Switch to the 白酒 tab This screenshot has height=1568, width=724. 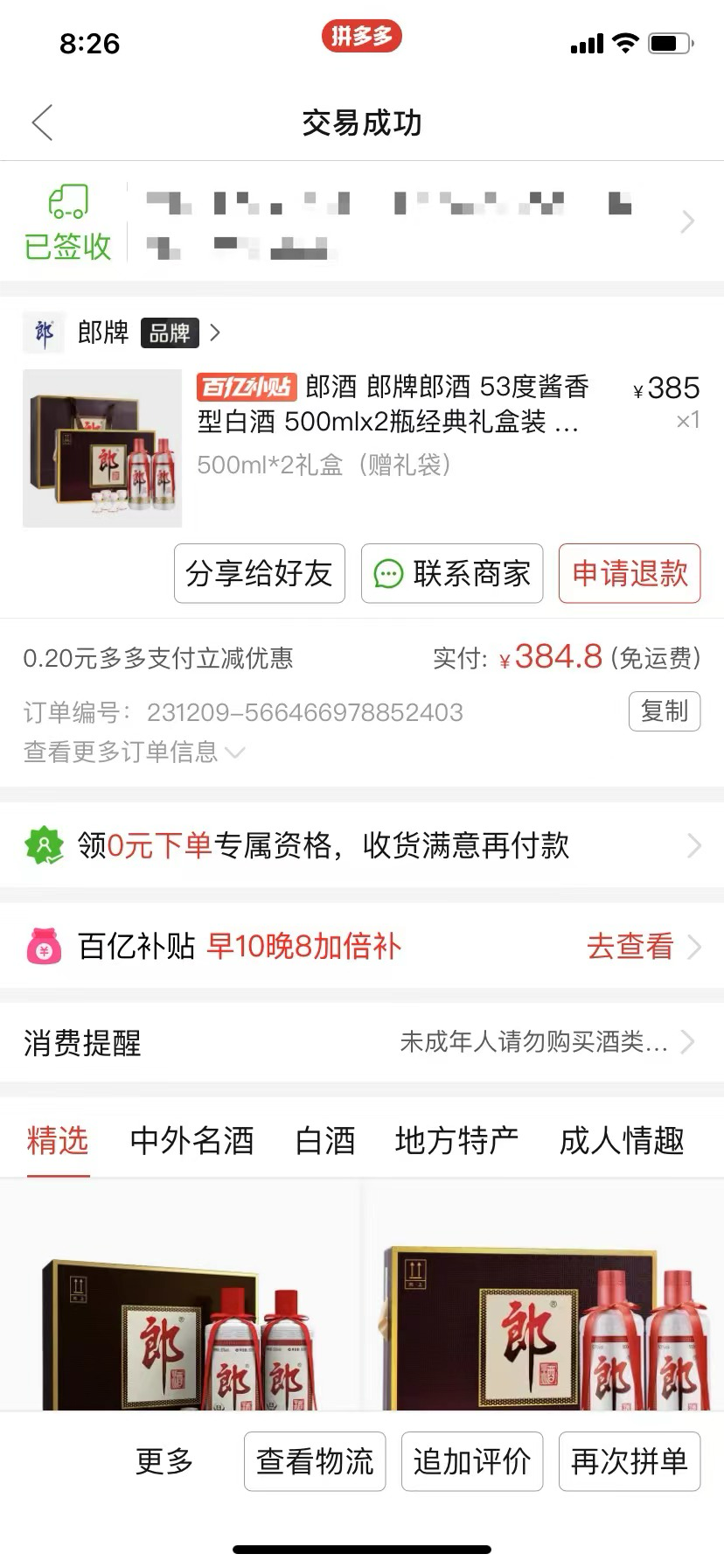pos(325,1140)
